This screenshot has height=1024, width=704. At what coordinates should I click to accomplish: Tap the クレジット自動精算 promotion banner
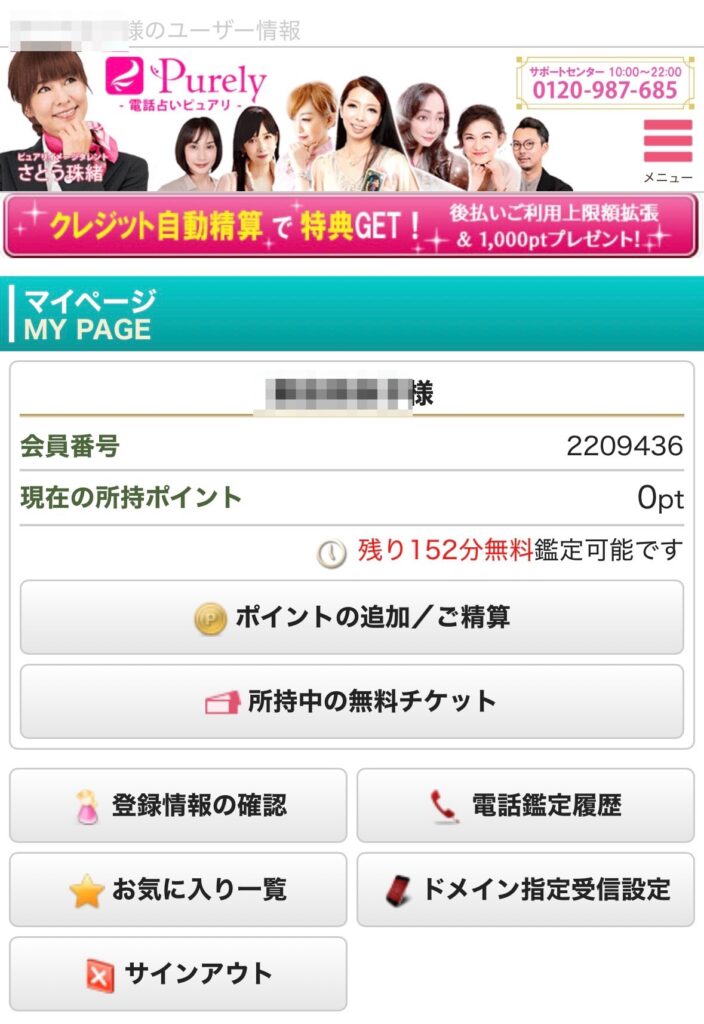pyautogui.click(x=351, y=226)
